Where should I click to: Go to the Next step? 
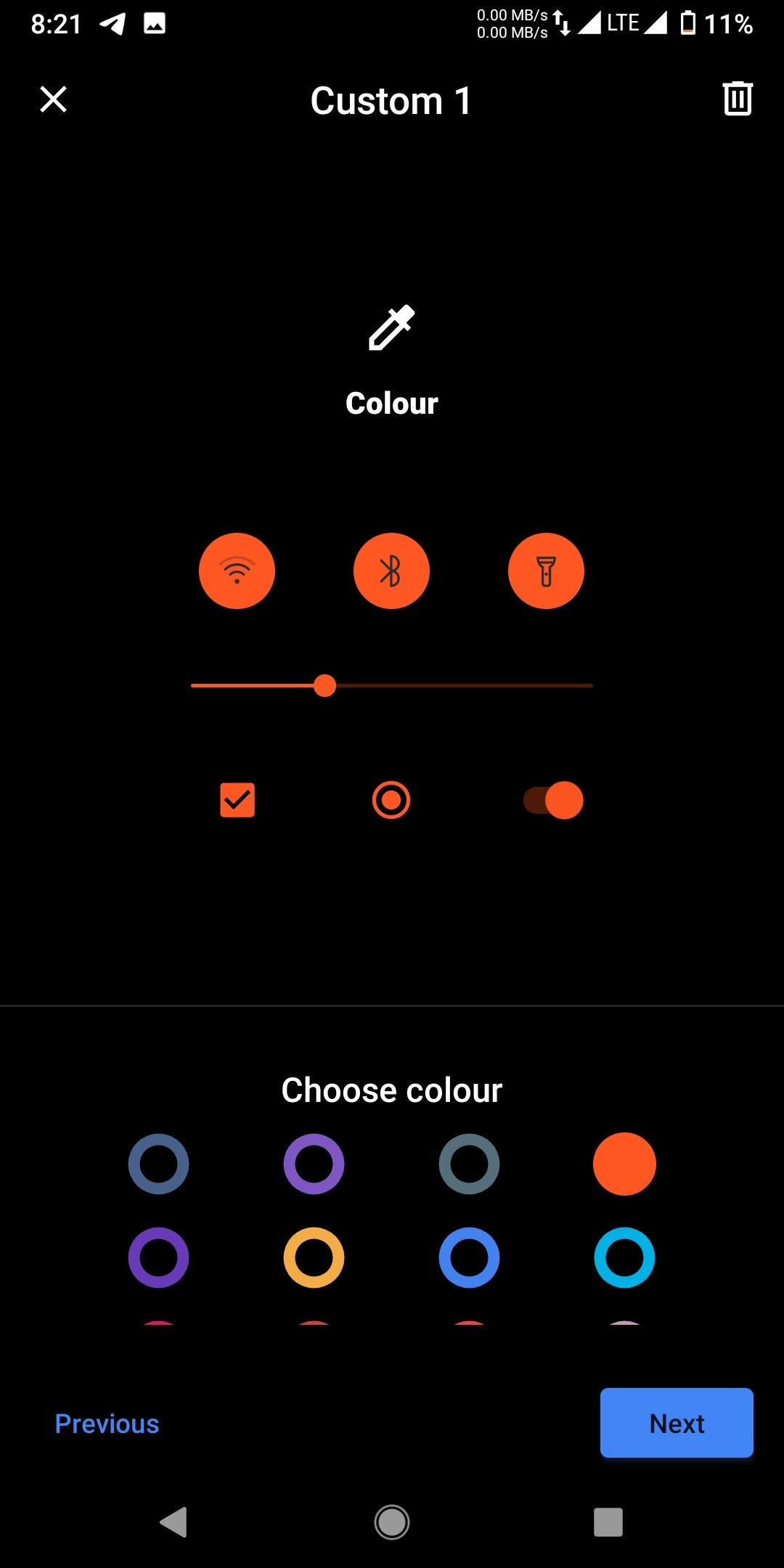tap(677, 1423)
